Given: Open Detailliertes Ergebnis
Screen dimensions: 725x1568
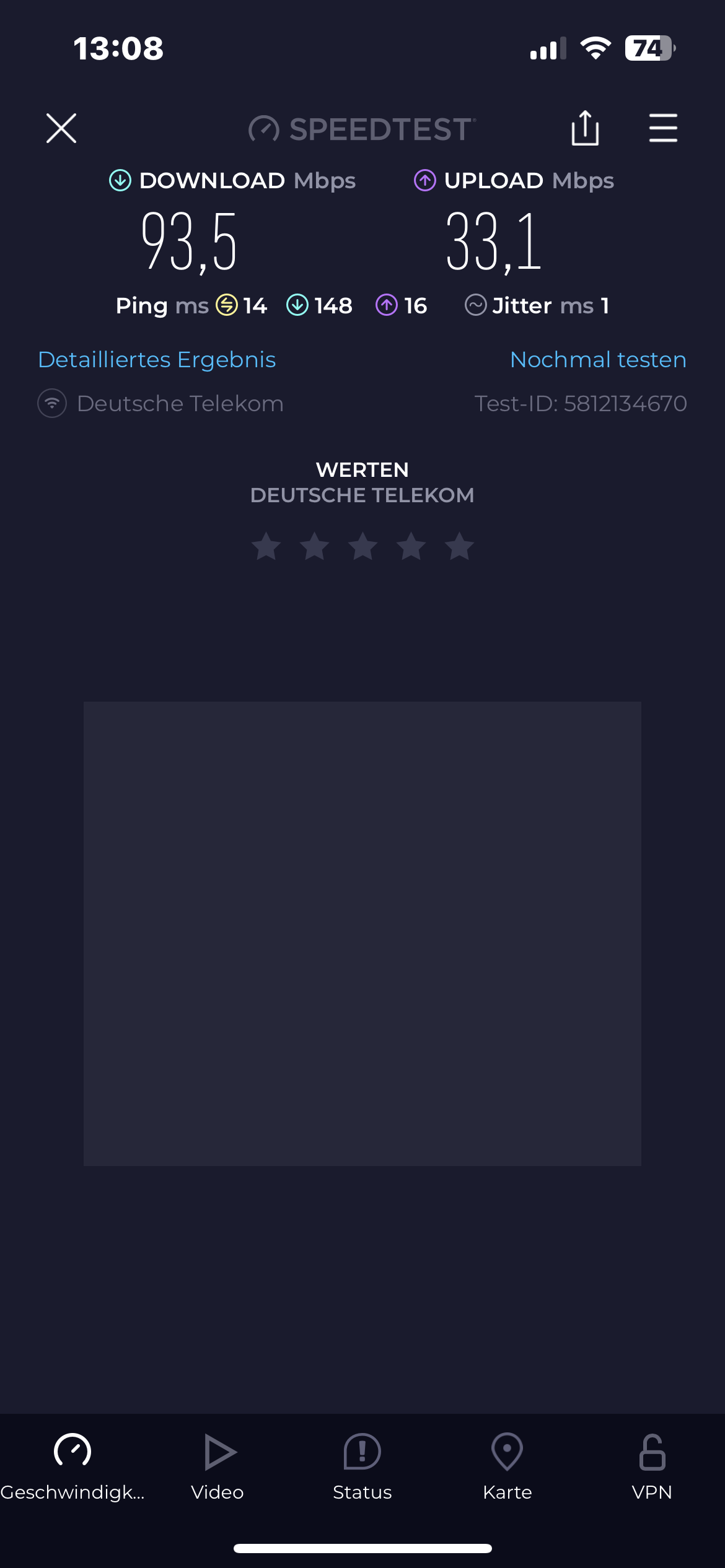Looking at the screenshot, I should [x=157, y=360].
